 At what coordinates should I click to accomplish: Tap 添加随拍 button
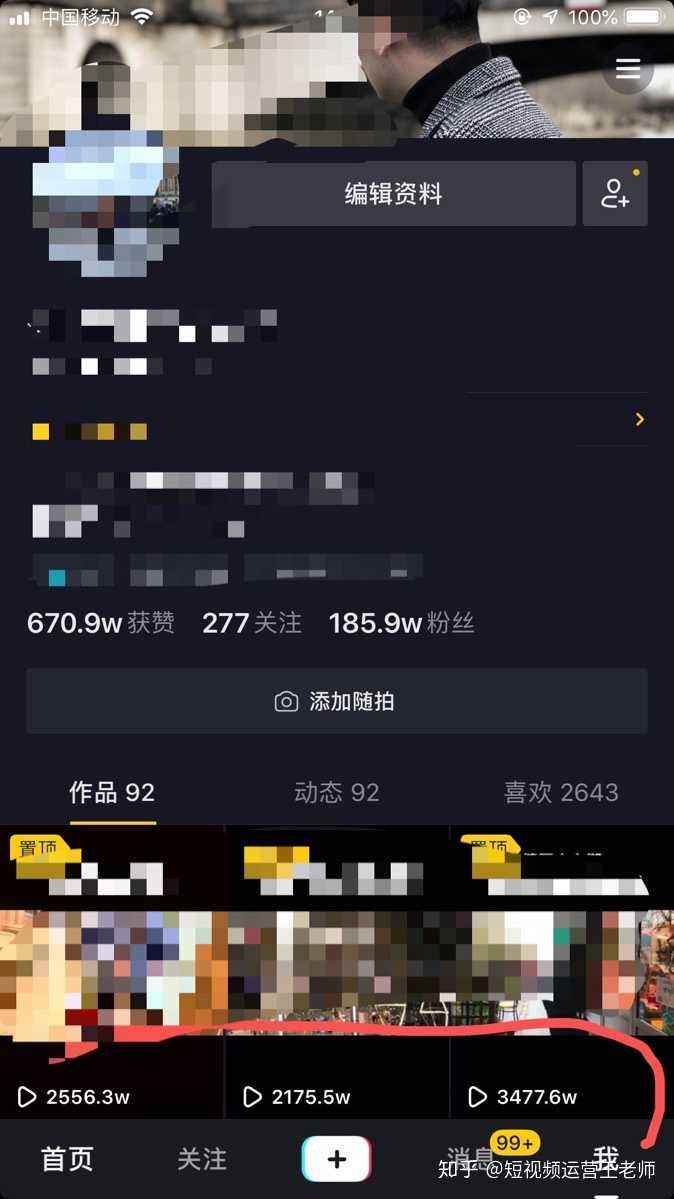(336, 702)
